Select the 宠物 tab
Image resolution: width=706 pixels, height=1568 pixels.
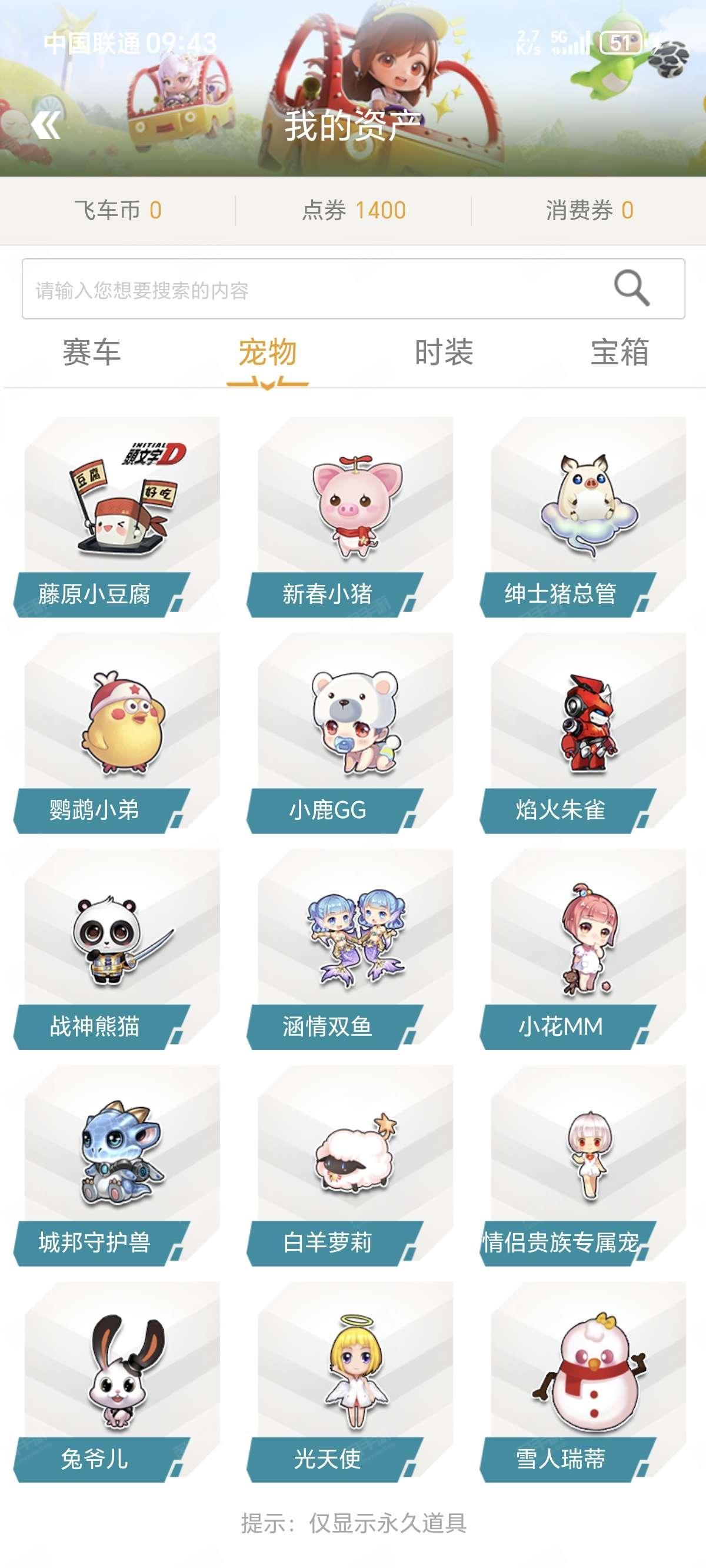(x=268, y=353)
